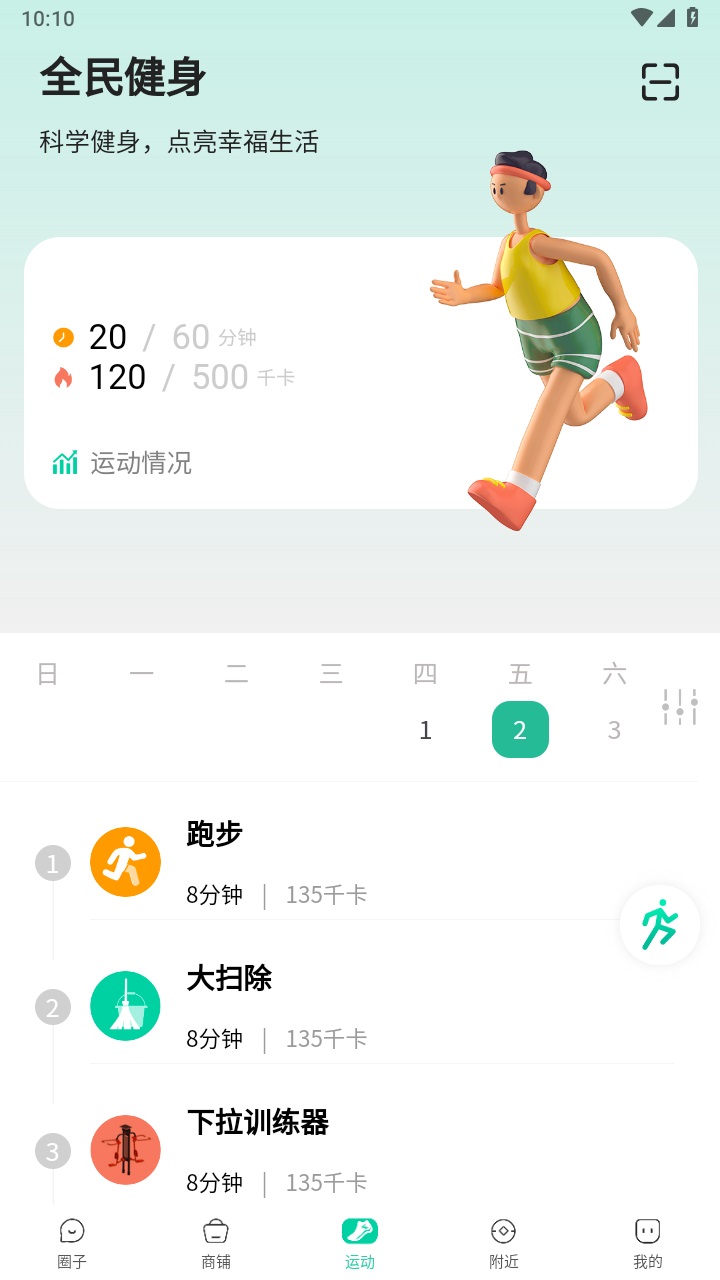This screenshot has height=1280, width=720.
Task: Switch to the 圈子 tab
Action: pos(71,1240)
